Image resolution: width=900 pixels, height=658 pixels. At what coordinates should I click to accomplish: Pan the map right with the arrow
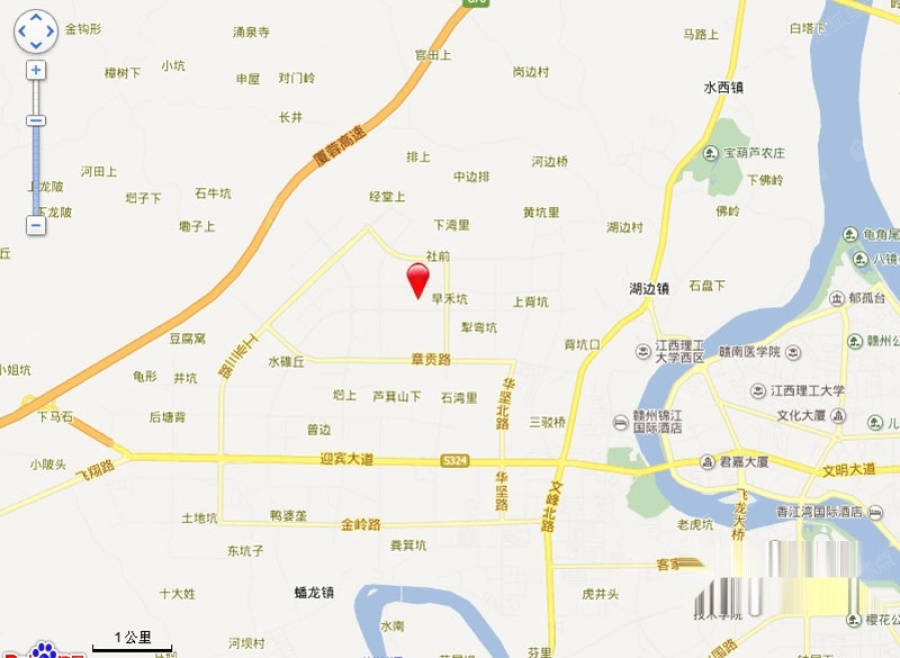(x=48, y=32)
